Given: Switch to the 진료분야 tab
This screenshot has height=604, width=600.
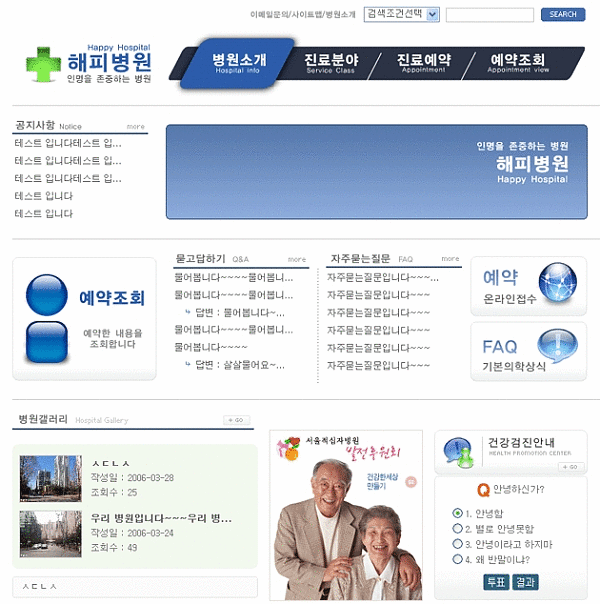Looking at the screenshot, I should tap(330, 63).
